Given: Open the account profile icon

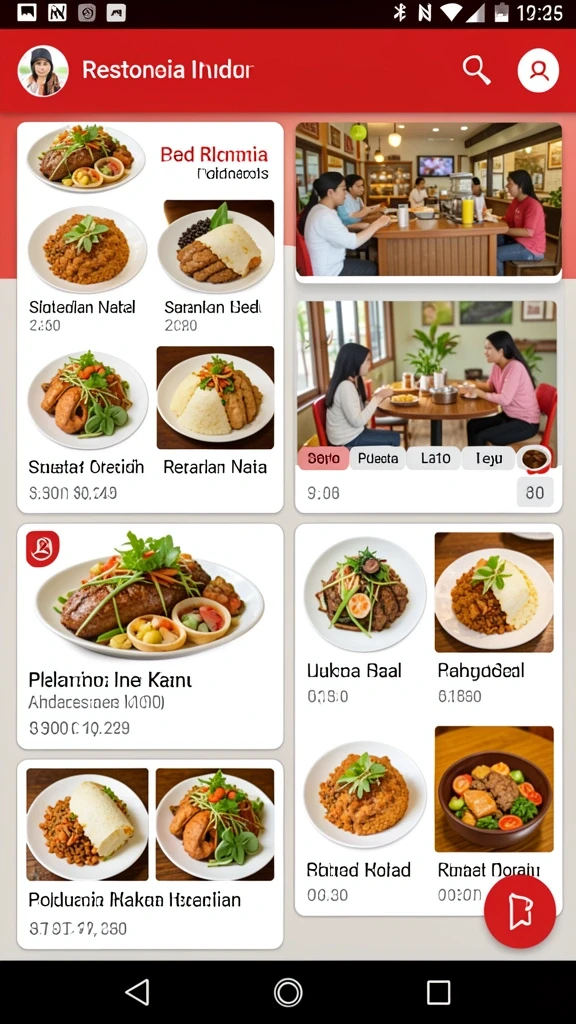Looking at the screenshot, I should pyautogui.click(x=538, y=70).
